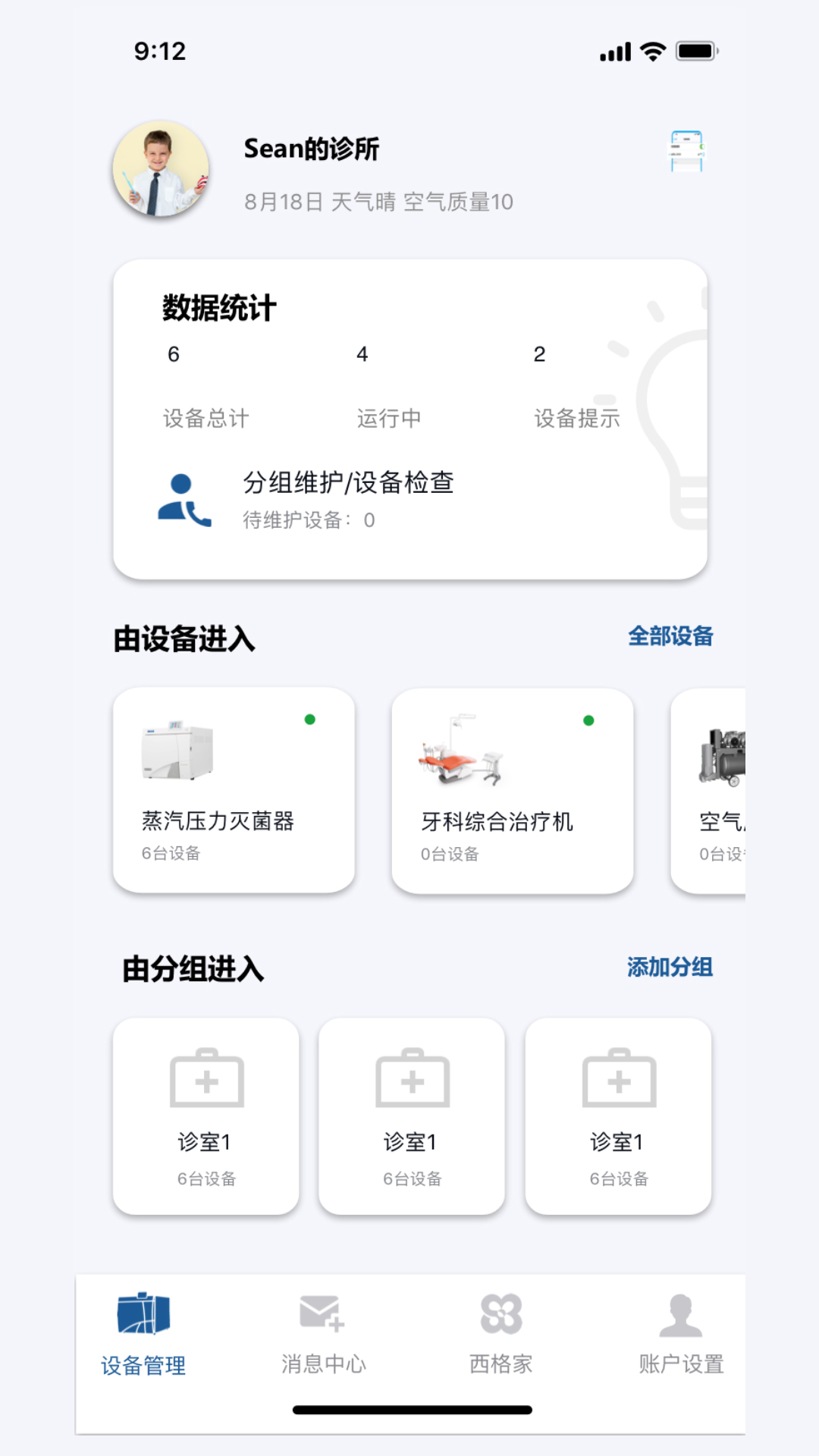
Task: View 全部设备 list
Action: pyautogui.click(x=670, y=636)
